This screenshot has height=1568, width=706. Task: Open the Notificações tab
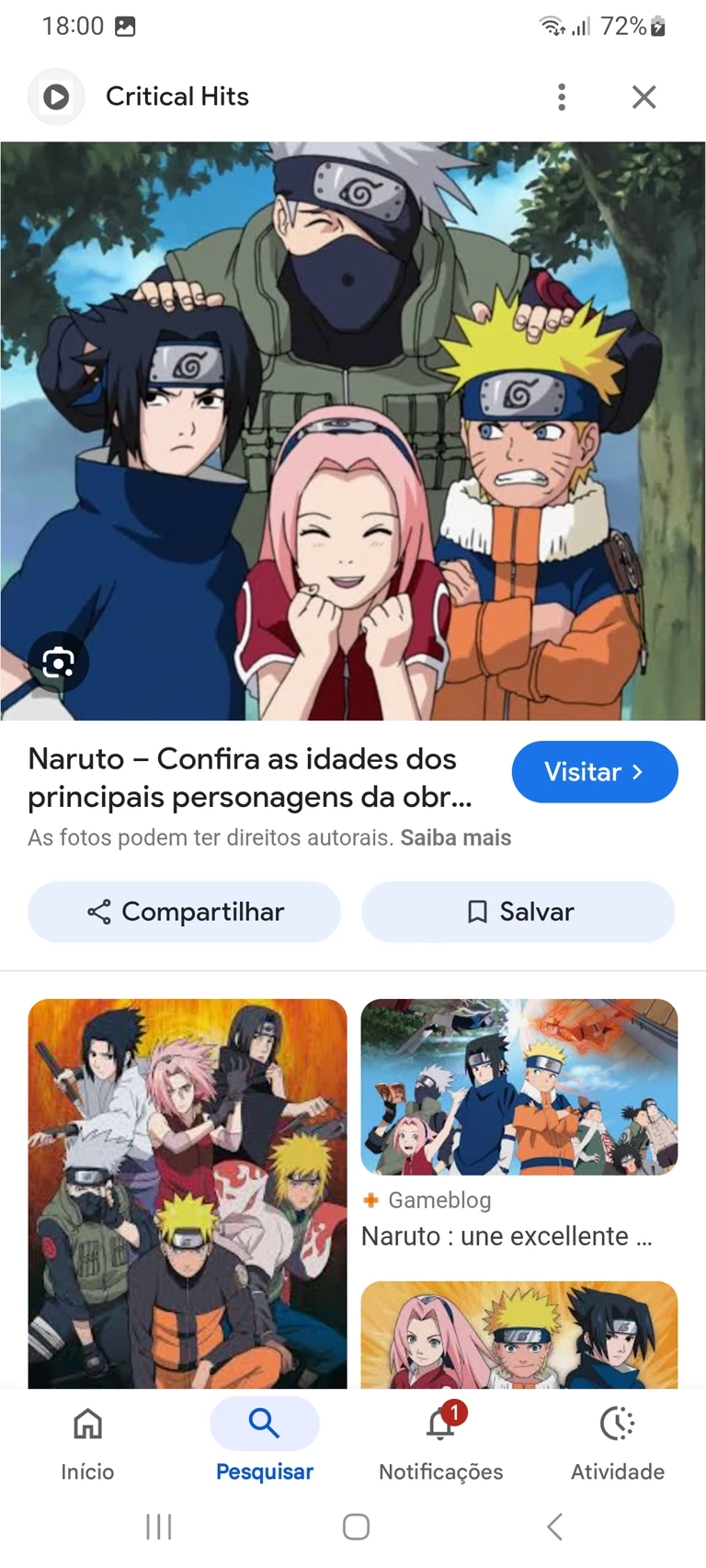[440, 1439]
